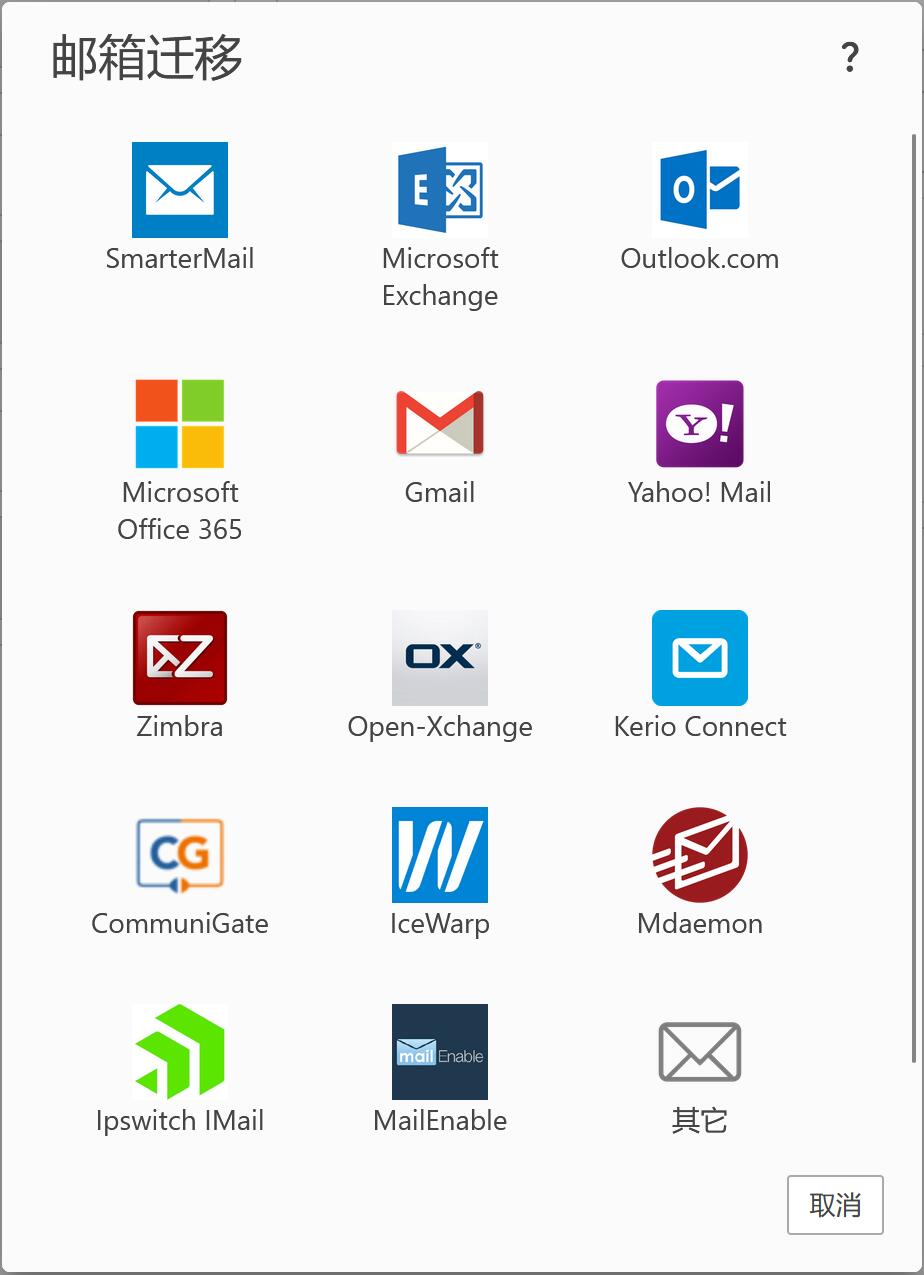Screen dimensions: 924x1275
Task: Open the help question mark
Action: coord(850,58)
